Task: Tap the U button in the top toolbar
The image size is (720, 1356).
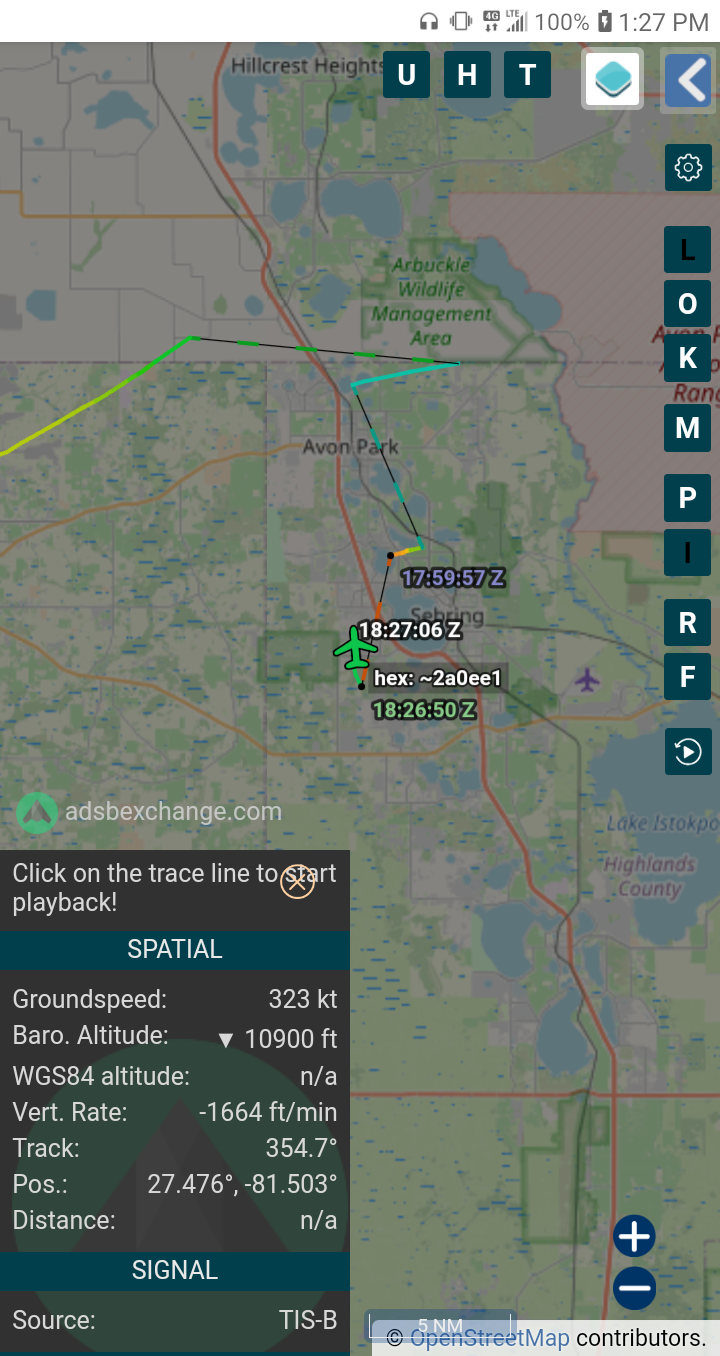Action: 407,75
